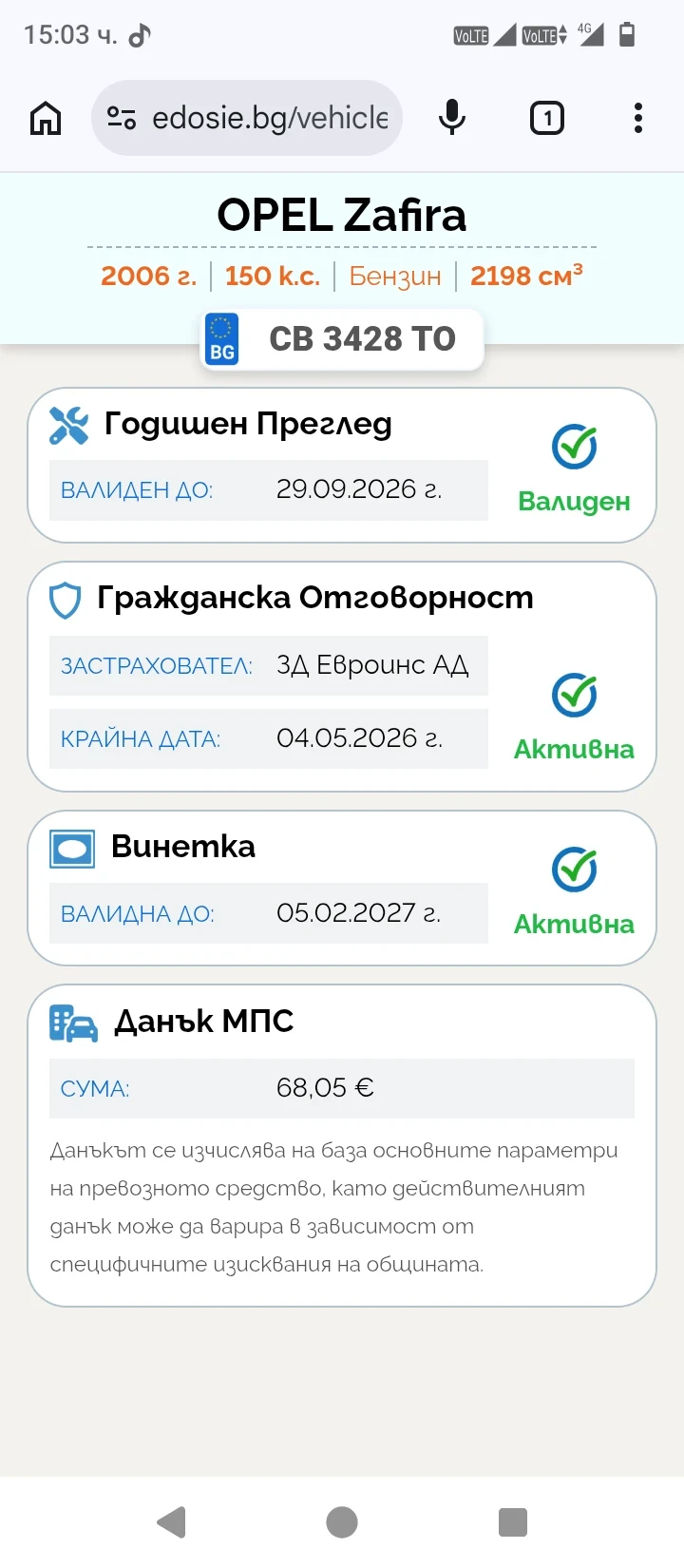Open the Chrome three-dot overflow menu
This screenshot has width=684, height=1568.
636,118
